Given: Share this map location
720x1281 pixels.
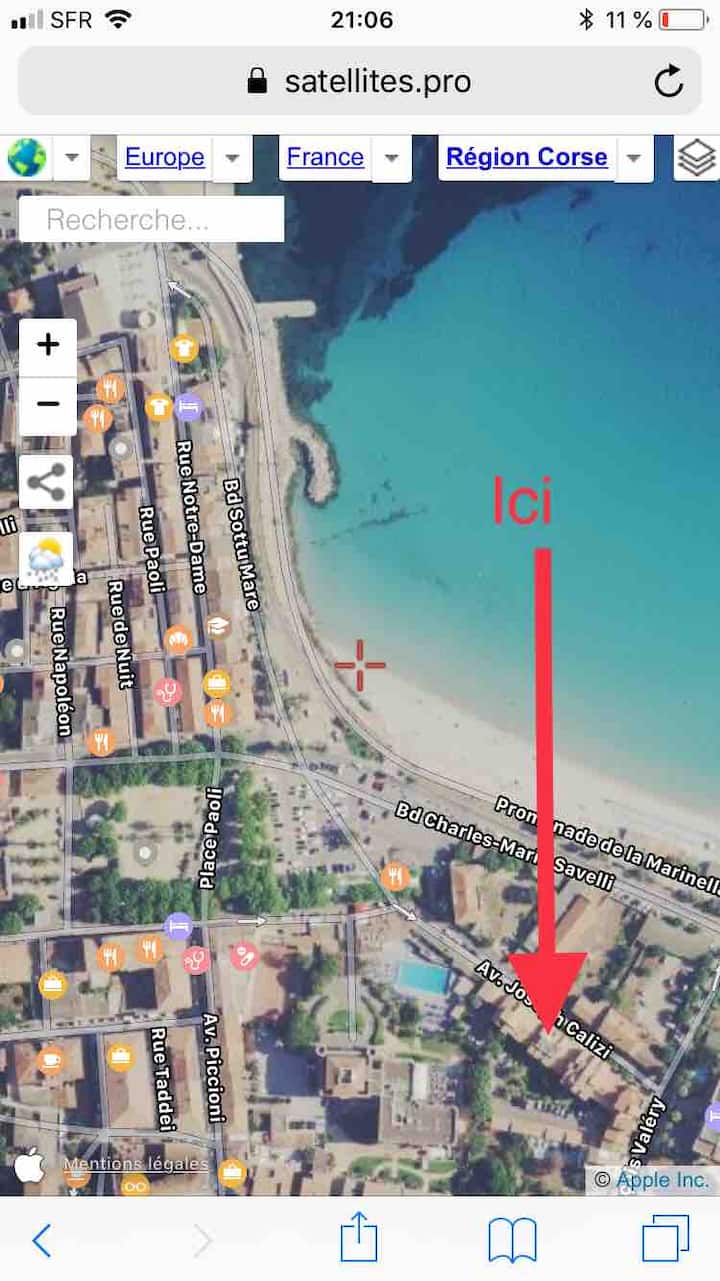Looking at the screenshot, I should [47, 483].
